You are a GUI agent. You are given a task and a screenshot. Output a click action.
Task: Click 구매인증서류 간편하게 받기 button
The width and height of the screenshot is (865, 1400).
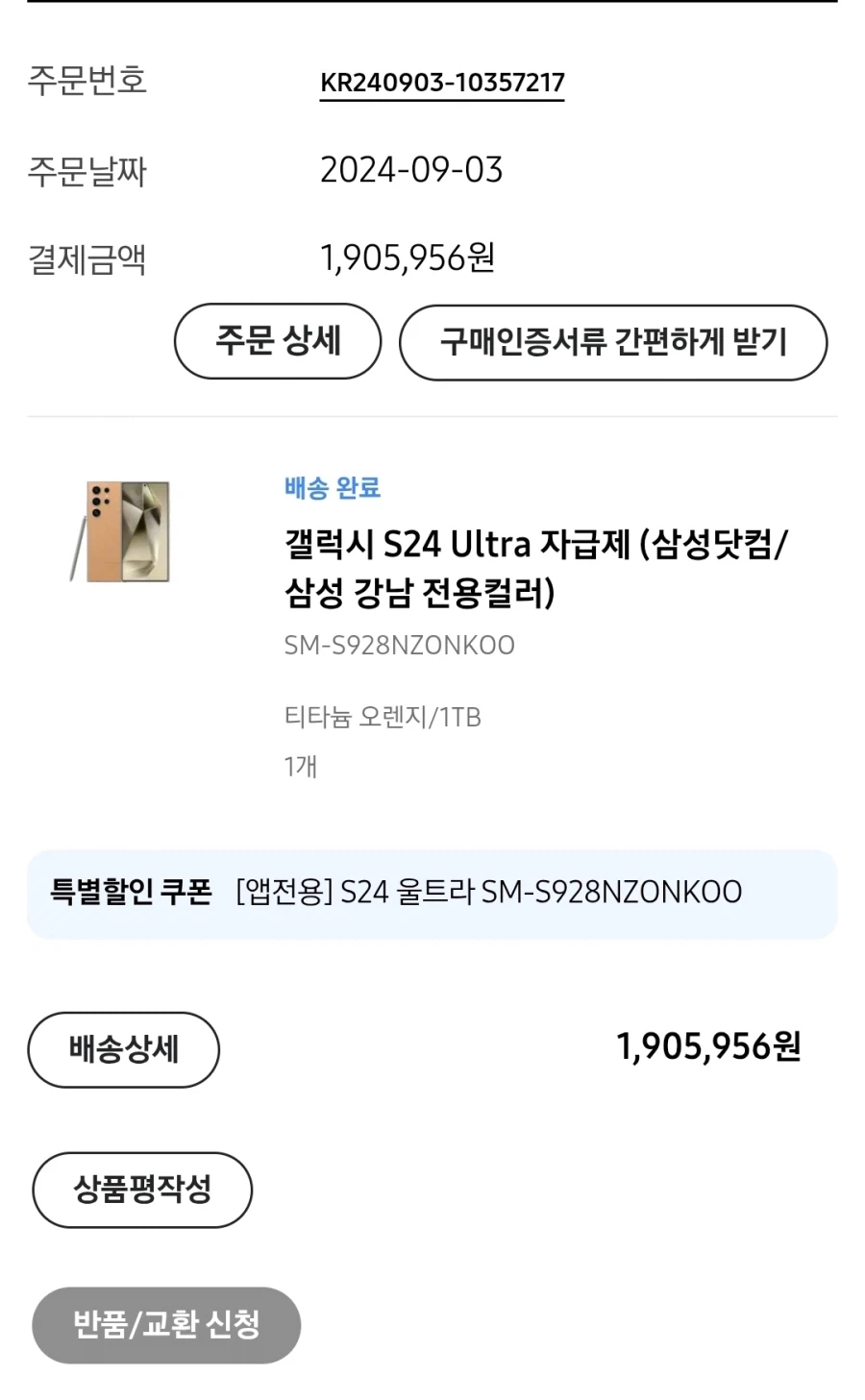[x=614, y=343]
